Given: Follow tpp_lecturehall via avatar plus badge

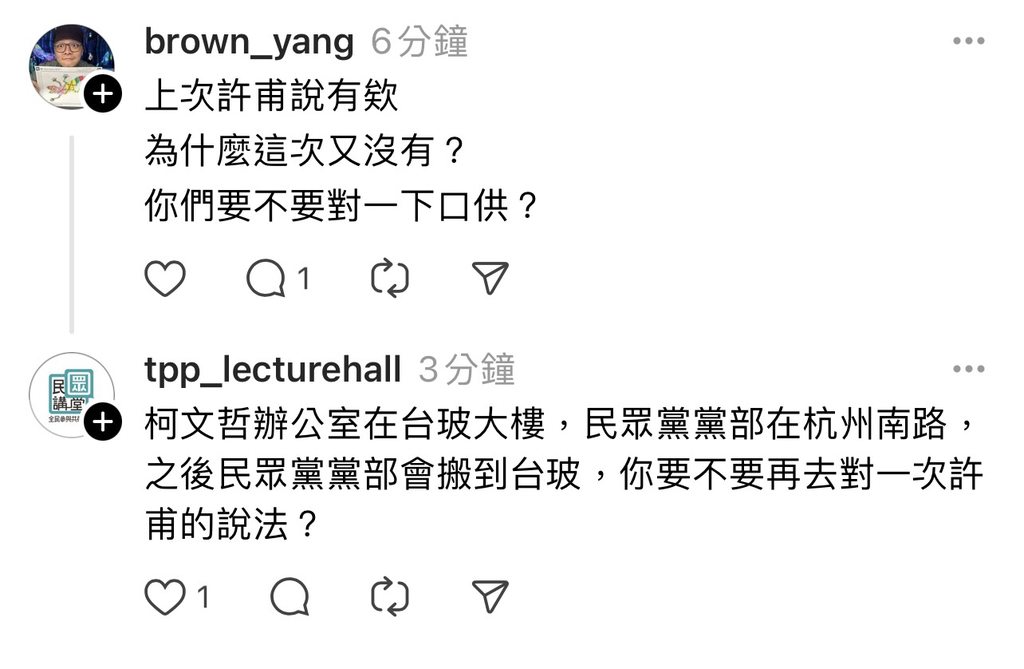Looking at the screenshot, I should pos(102,423).
